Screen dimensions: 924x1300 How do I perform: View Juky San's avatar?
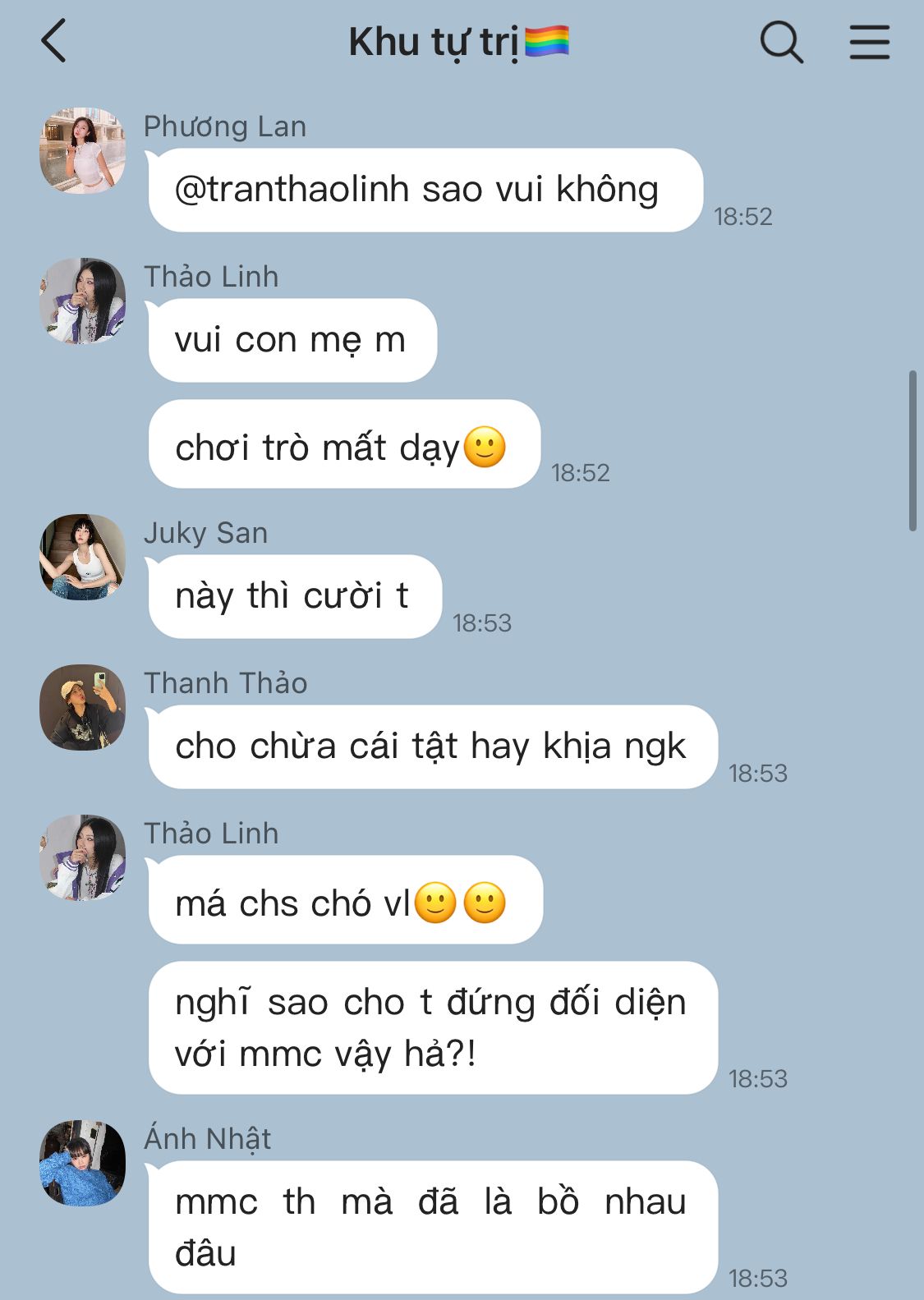82,557
